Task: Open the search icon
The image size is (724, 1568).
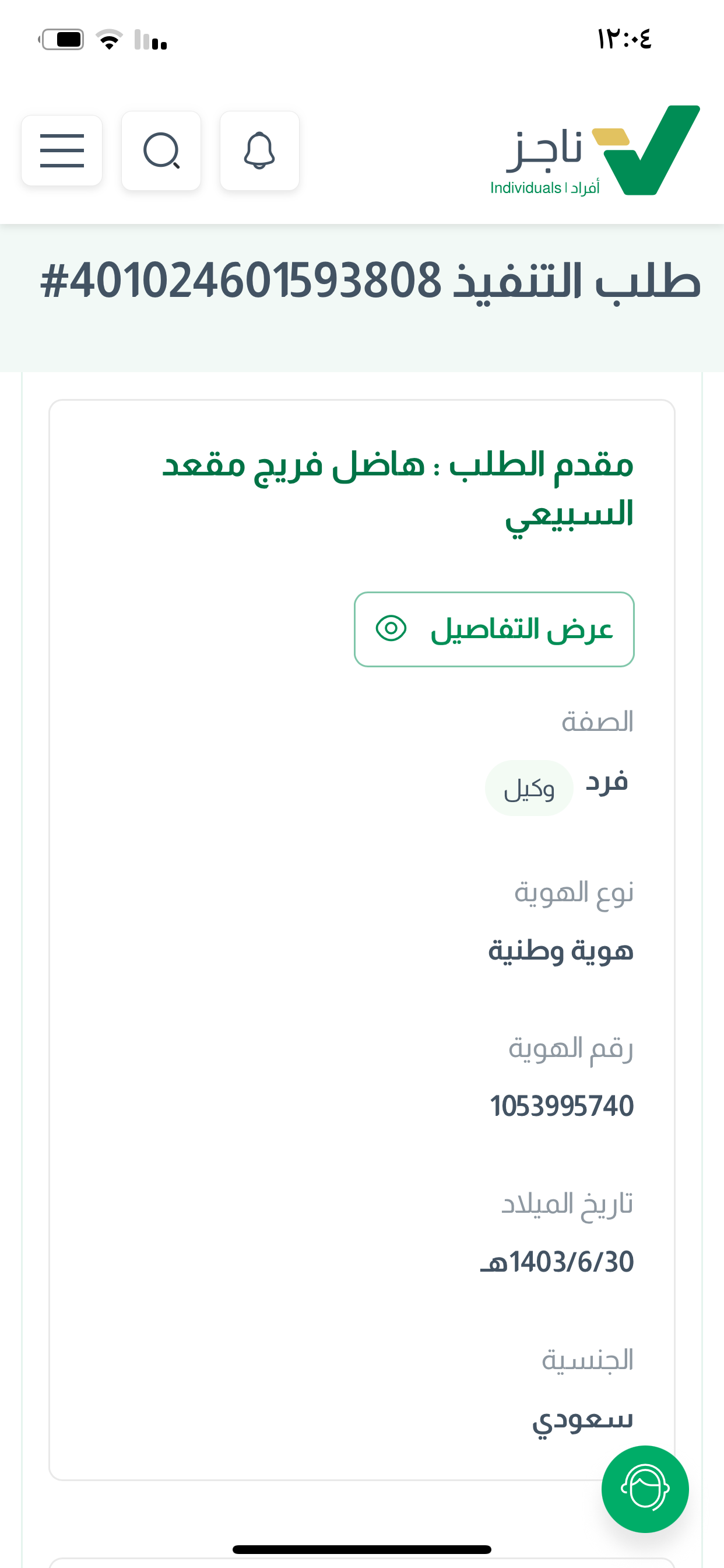Action: (x=161, y=150)
